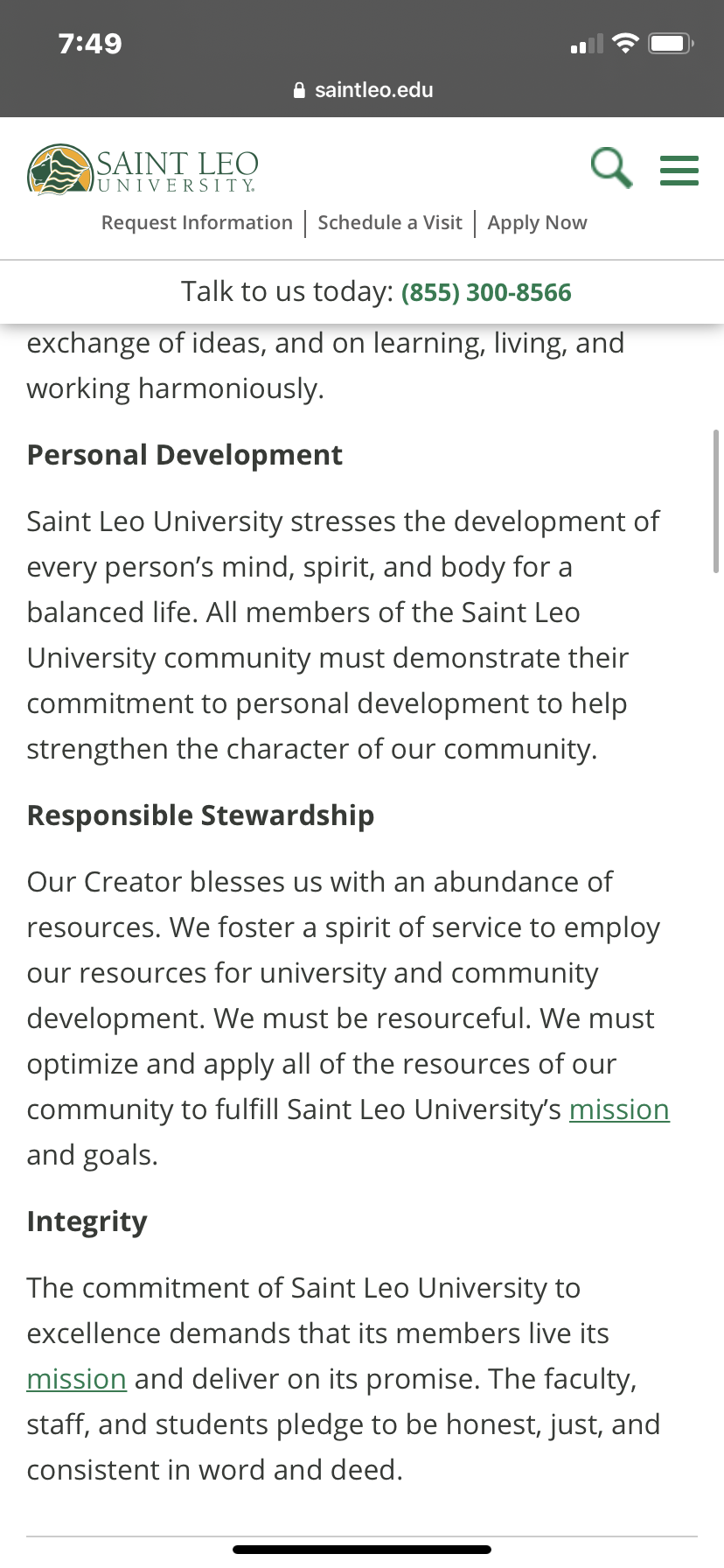Open the site search magnifier
Viewport: 724px width, 1568px height.
click(x=611, y=168)
